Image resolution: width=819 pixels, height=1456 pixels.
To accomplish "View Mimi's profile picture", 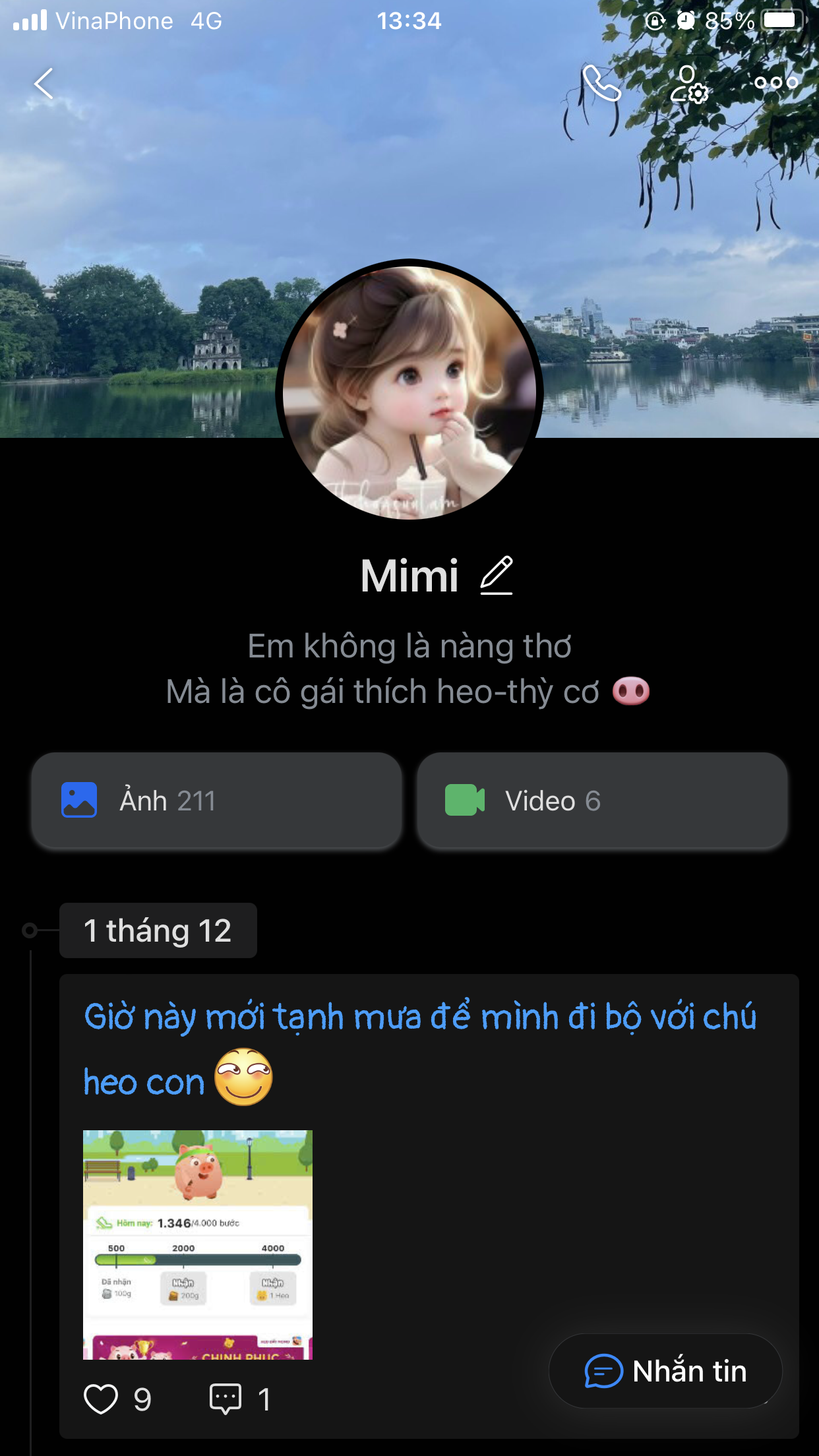I will 409,390.
